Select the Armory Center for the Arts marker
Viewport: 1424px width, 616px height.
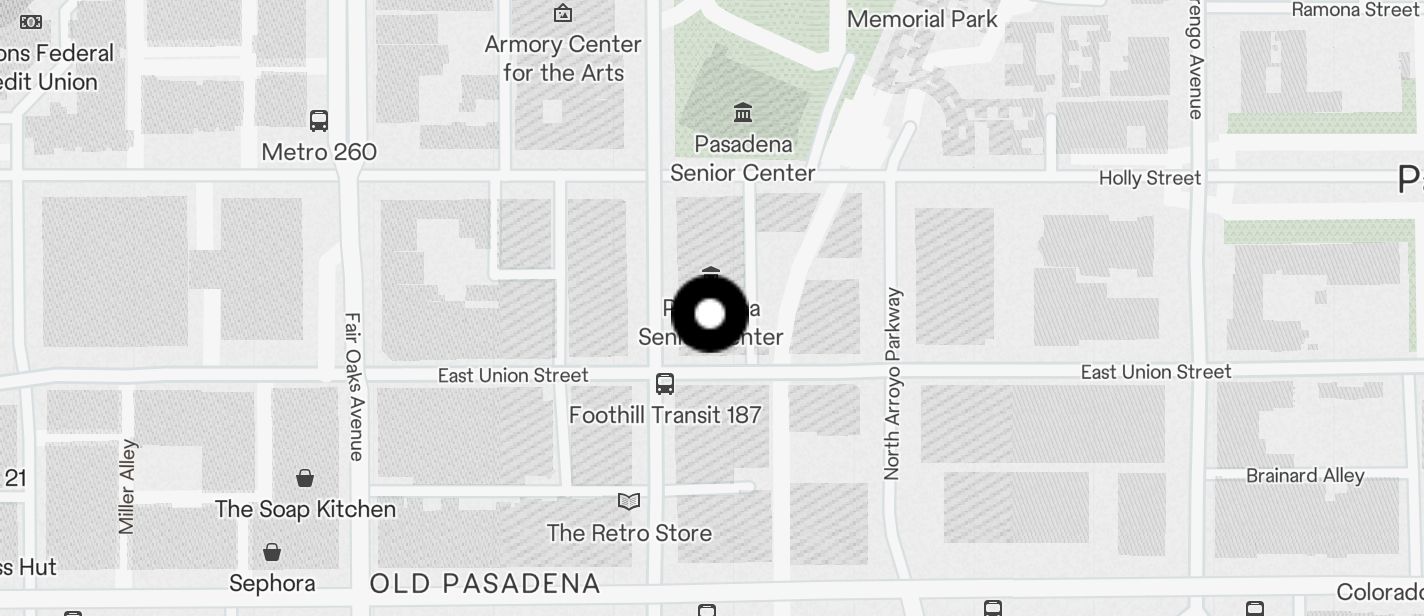click(x=563, y=13)
